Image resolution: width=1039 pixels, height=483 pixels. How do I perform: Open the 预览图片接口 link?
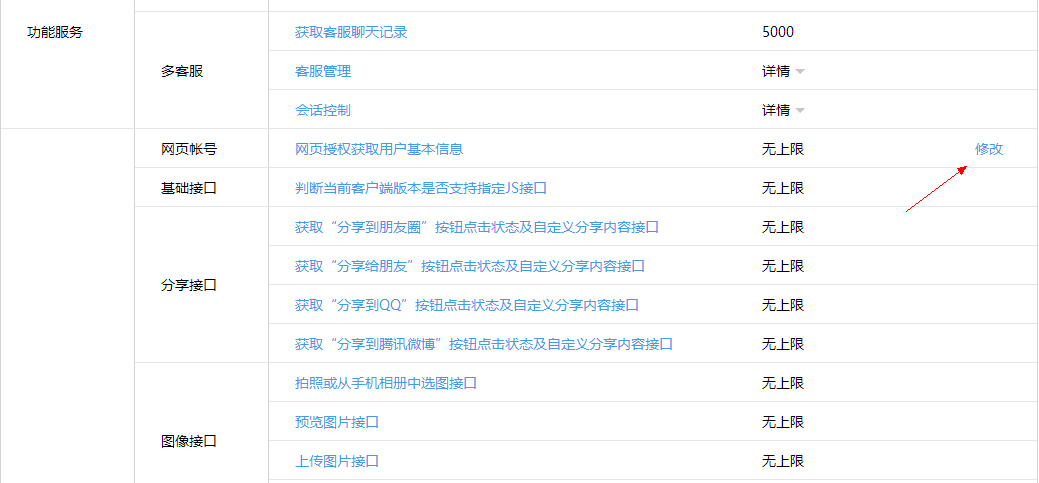point(337,422)
